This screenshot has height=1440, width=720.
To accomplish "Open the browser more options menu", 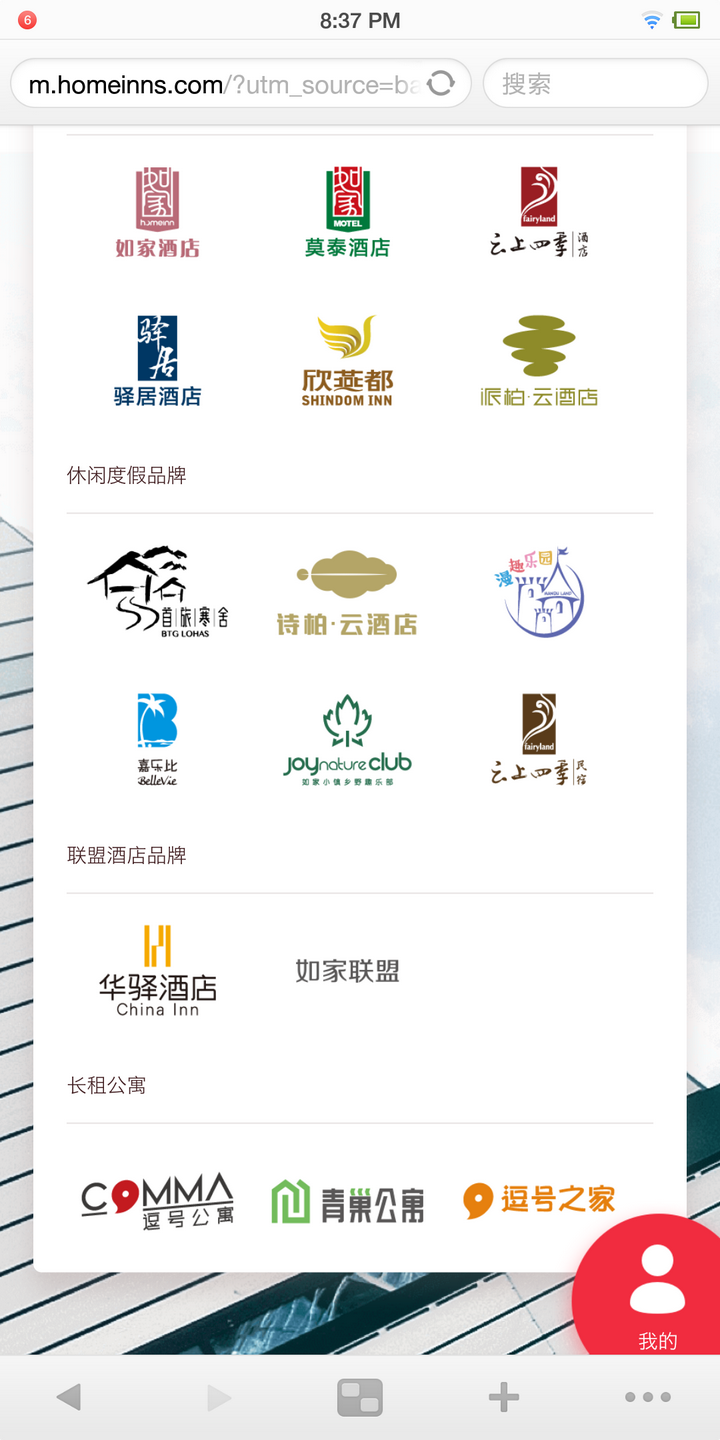I will coord(648,1397).
